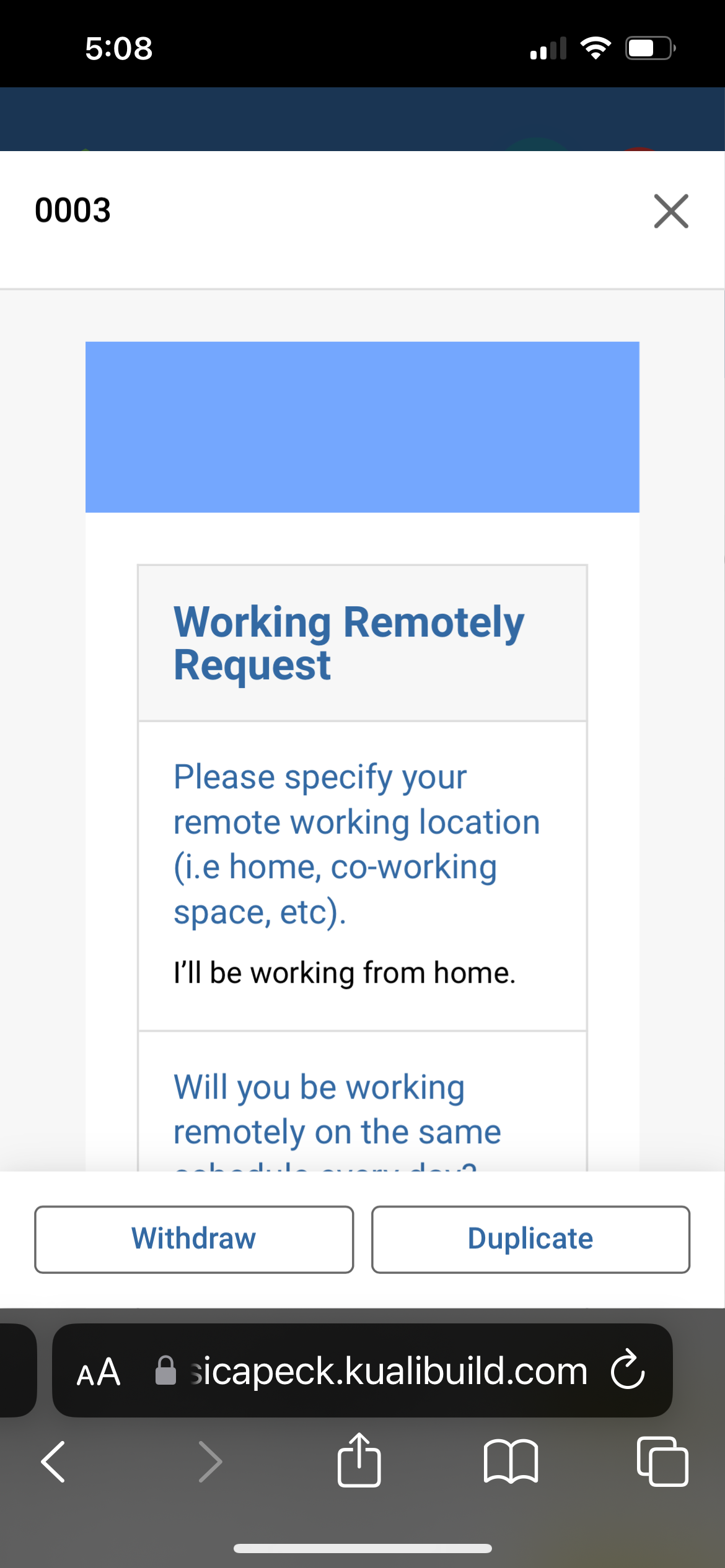
Task: Withdraw the Working Remotely Request
Action: pos(193,1239)
